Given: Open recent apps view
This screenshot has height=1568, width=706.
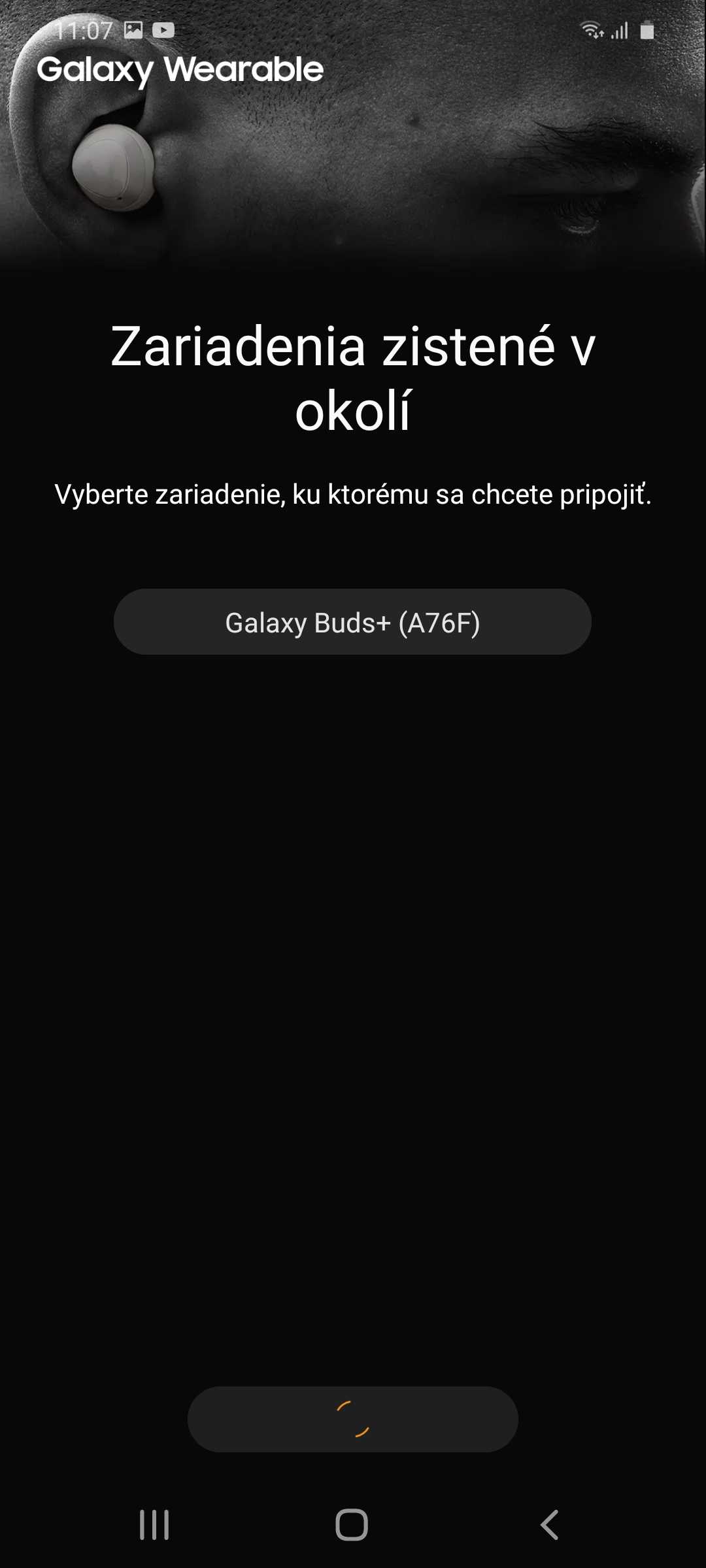Looking at the screenshot, I should tap(154, 1525).
